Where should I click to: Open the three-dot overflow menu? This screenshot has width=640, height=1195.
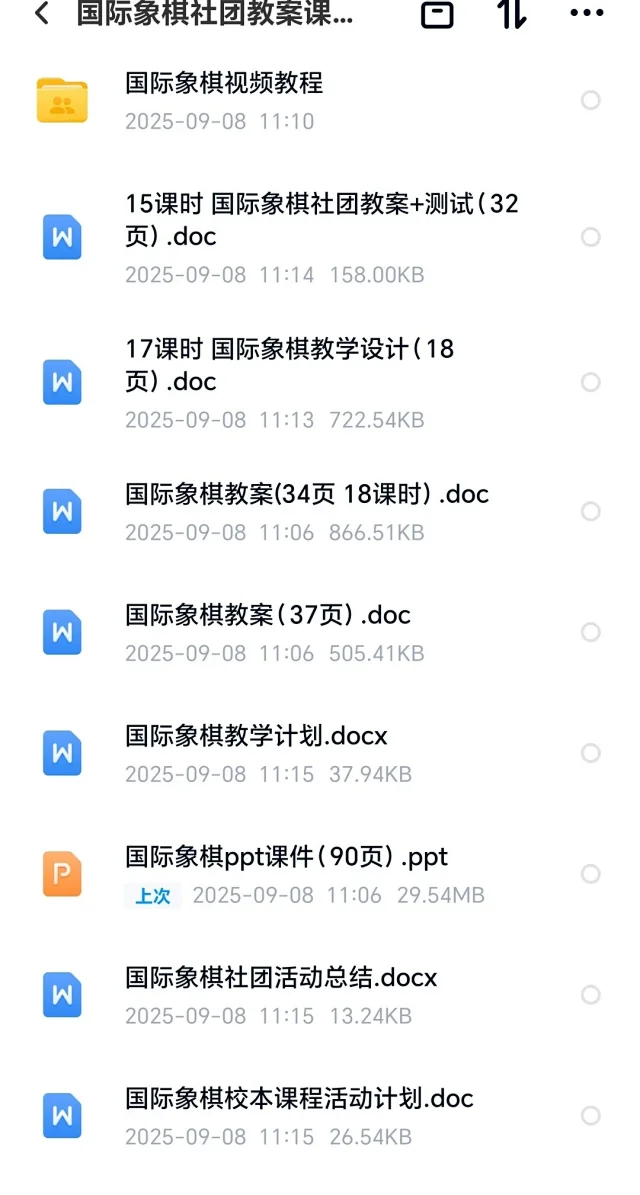586,13
